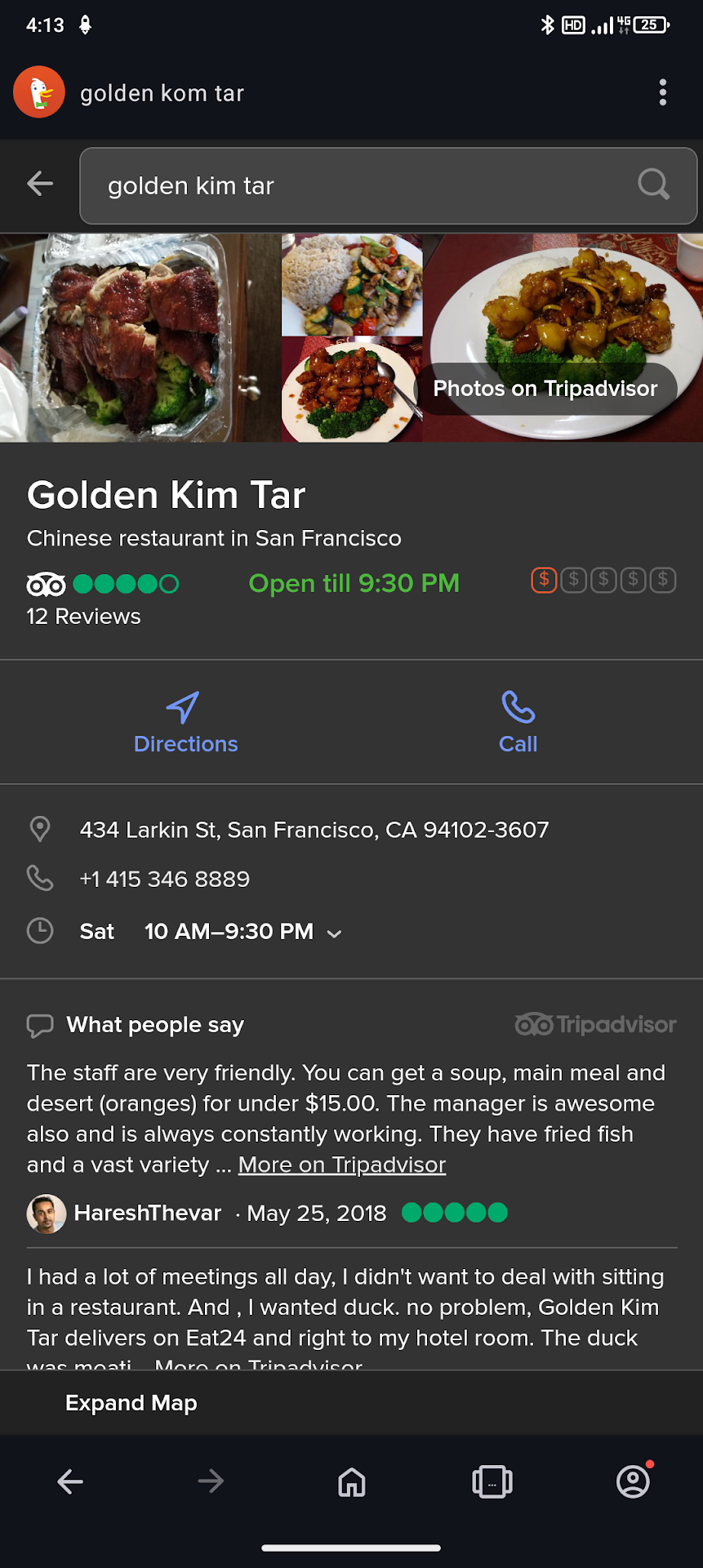Expand Map
Screen dimensions: 703x1568
click(x=131, y=1403)
